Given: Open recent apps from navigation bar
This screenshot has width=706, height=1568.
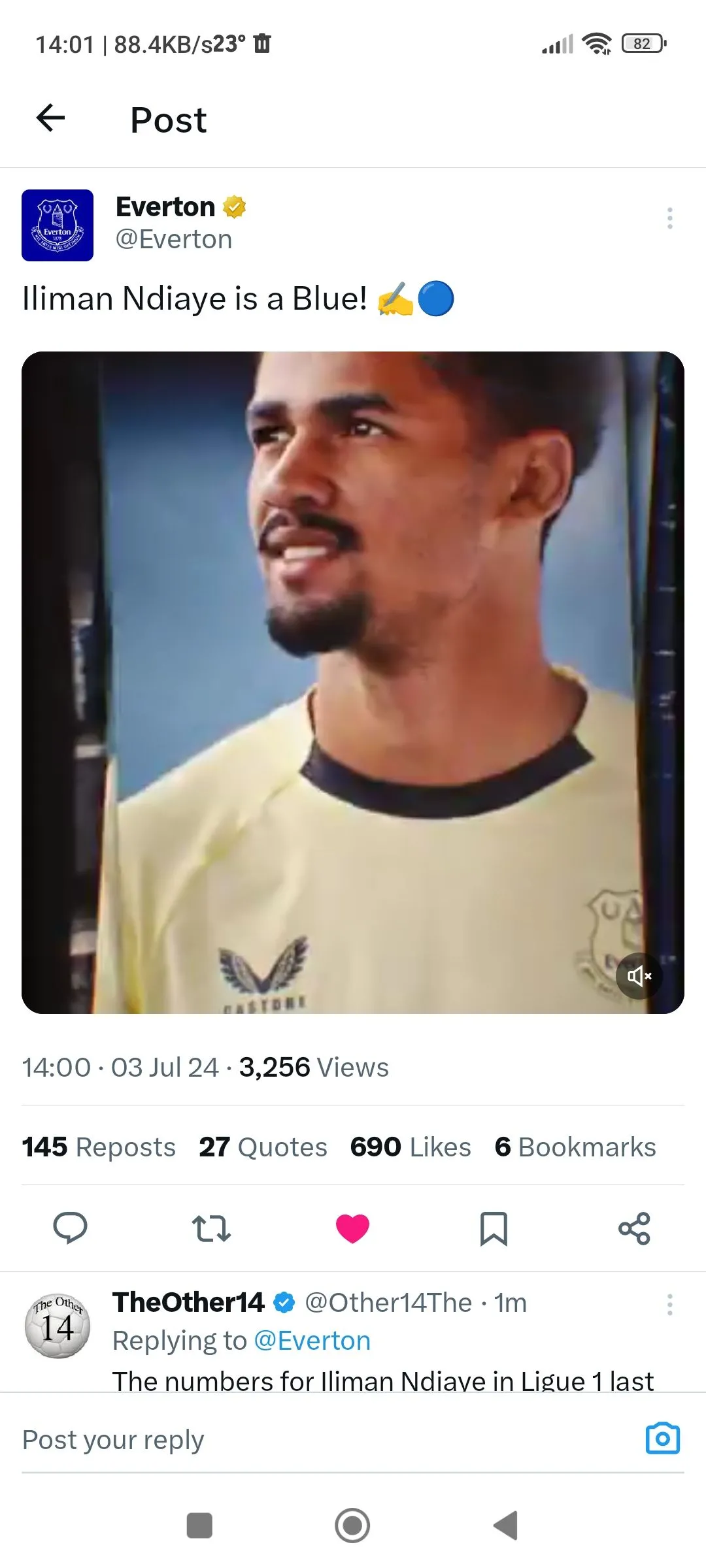Looking at the screenshot, I should 199,1526.
